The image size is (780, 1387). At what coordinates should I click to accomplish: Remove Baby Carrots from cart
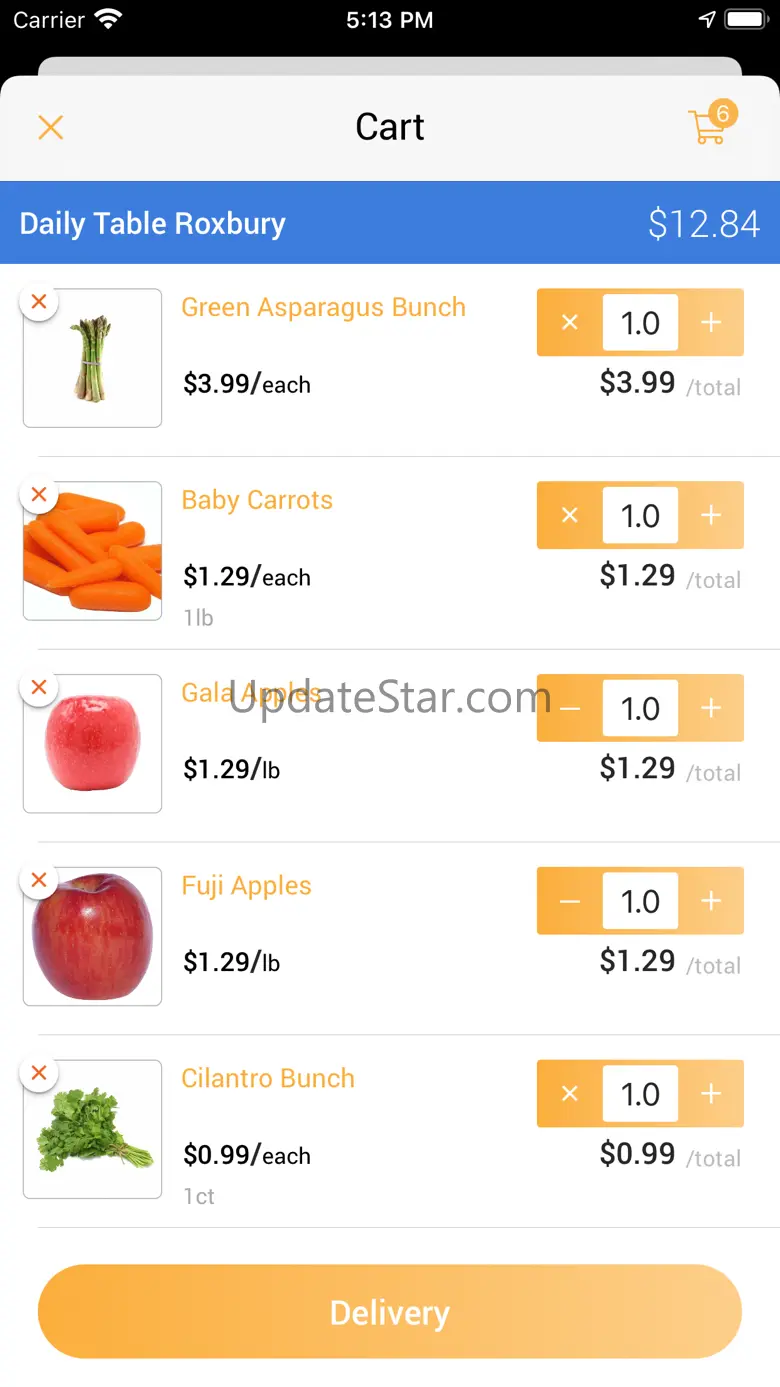[x=39, y=494]
